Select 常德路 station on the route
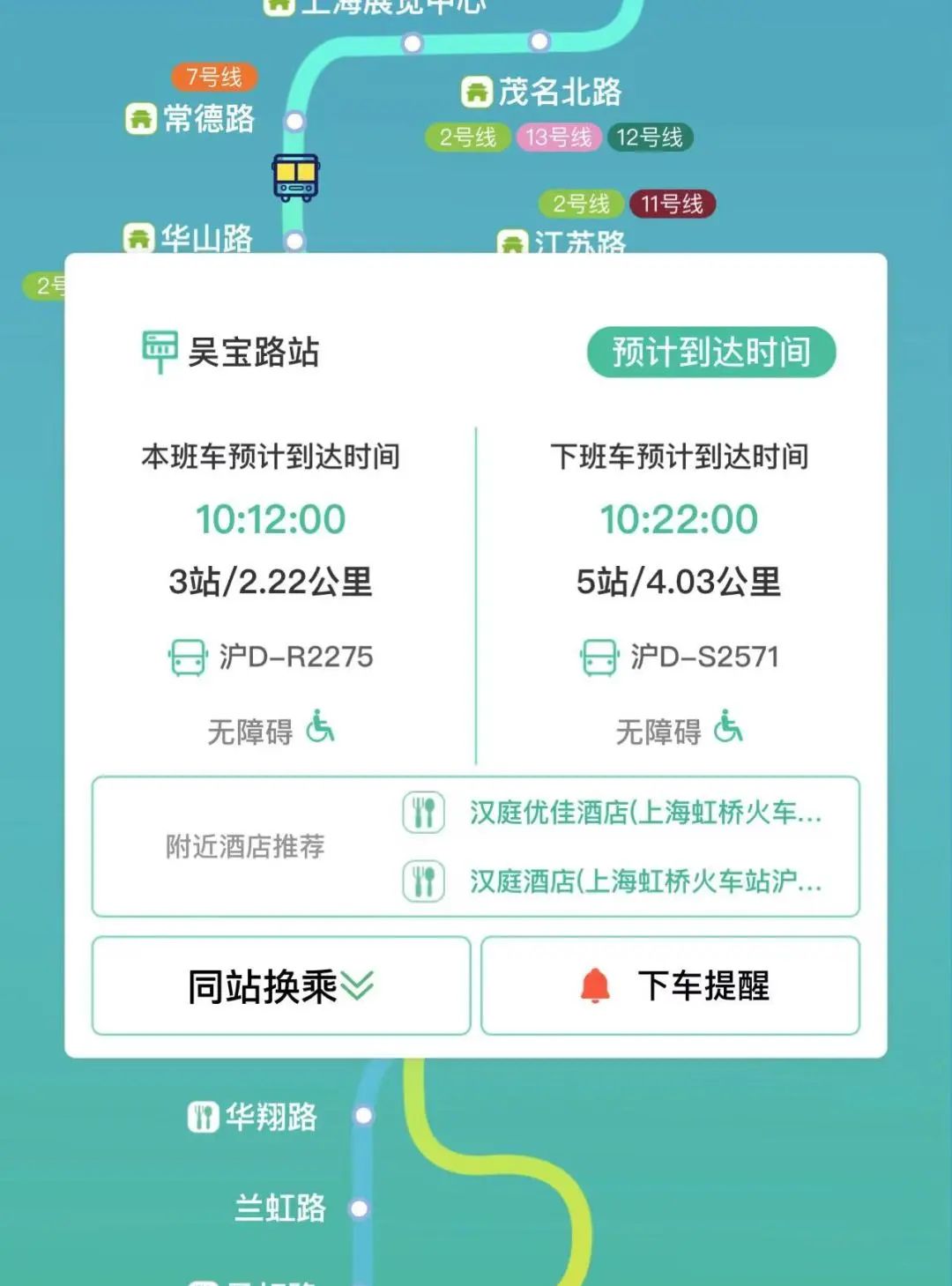The width and height of the screenshot is (952, 1286). click(208, 119)
